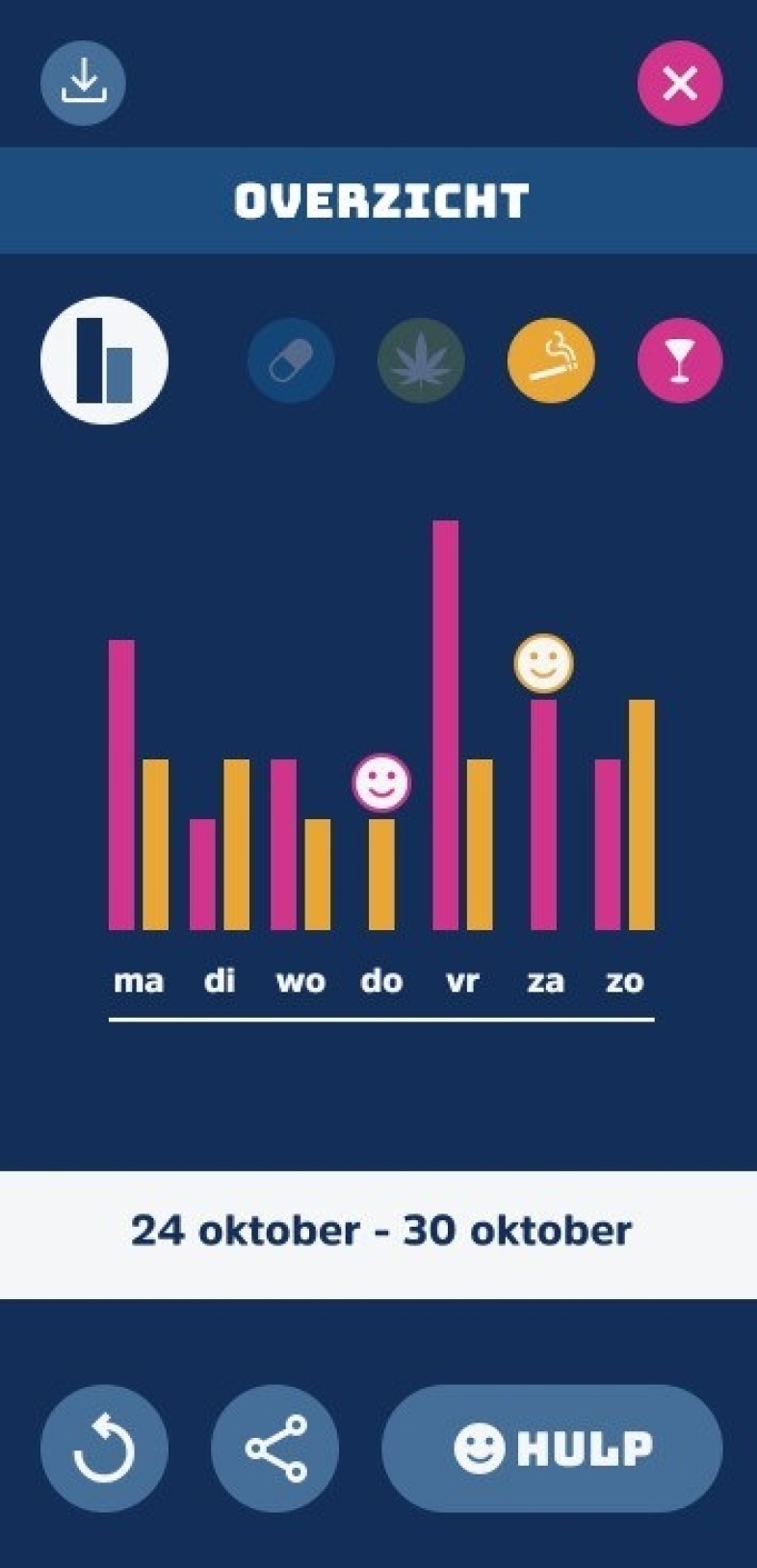
Task: Select the bar chart view
Action: point(104,360)
